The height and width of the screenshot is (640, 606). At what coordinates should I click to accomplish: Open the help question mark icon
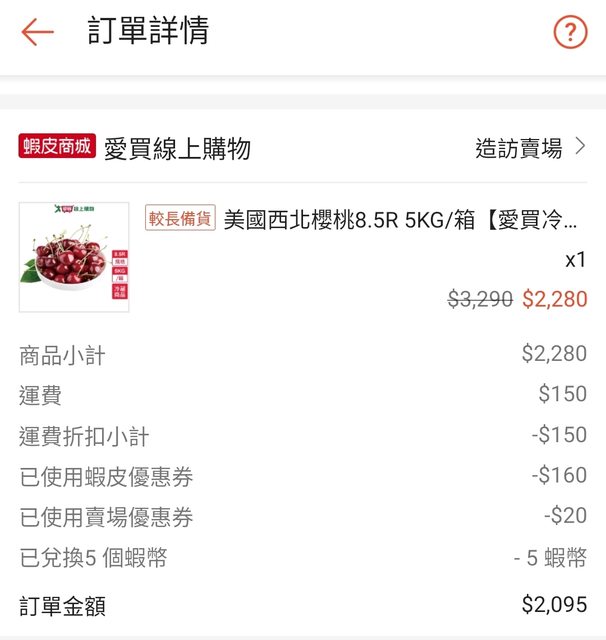pyautogui.click(x=570, y=32)
